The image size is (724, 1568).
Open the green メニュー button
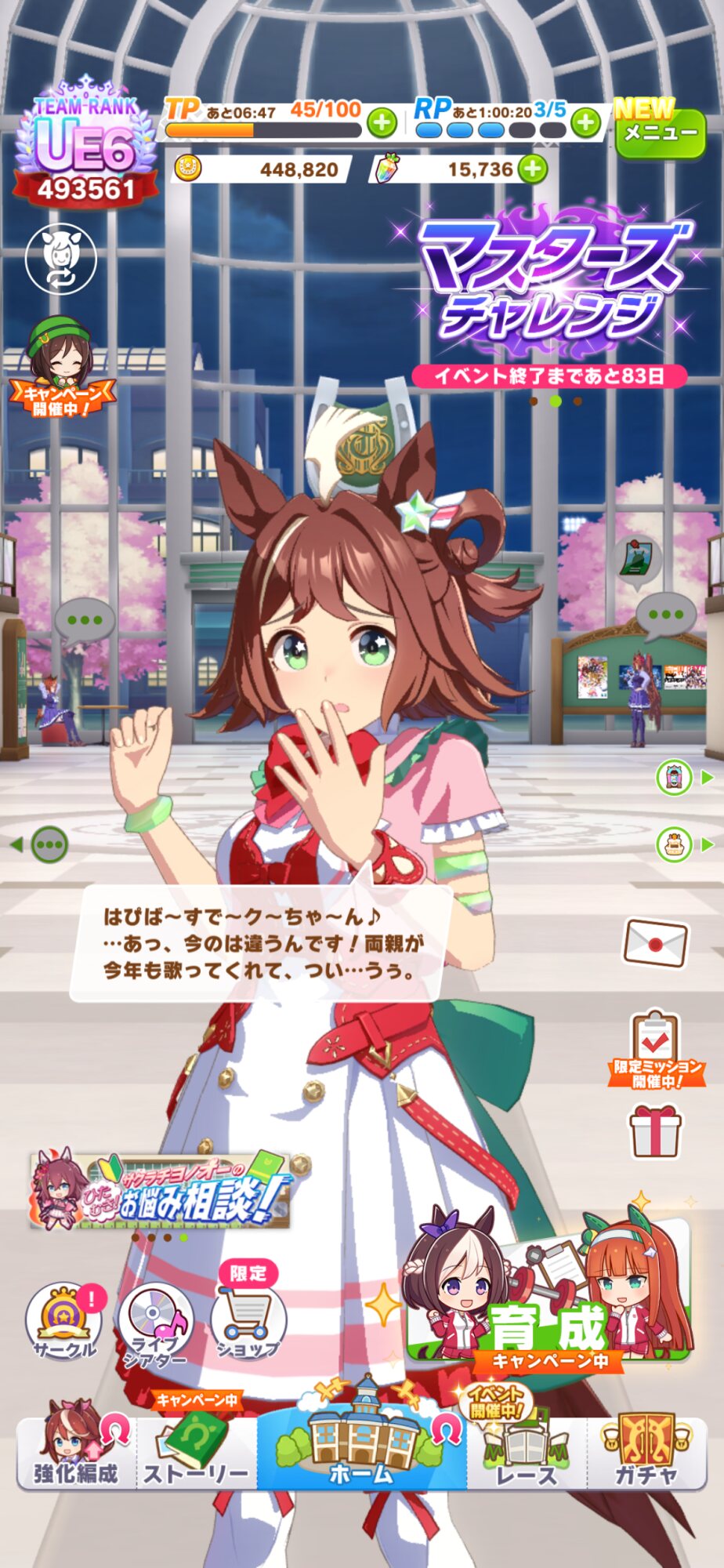click(x=660, y=132)
